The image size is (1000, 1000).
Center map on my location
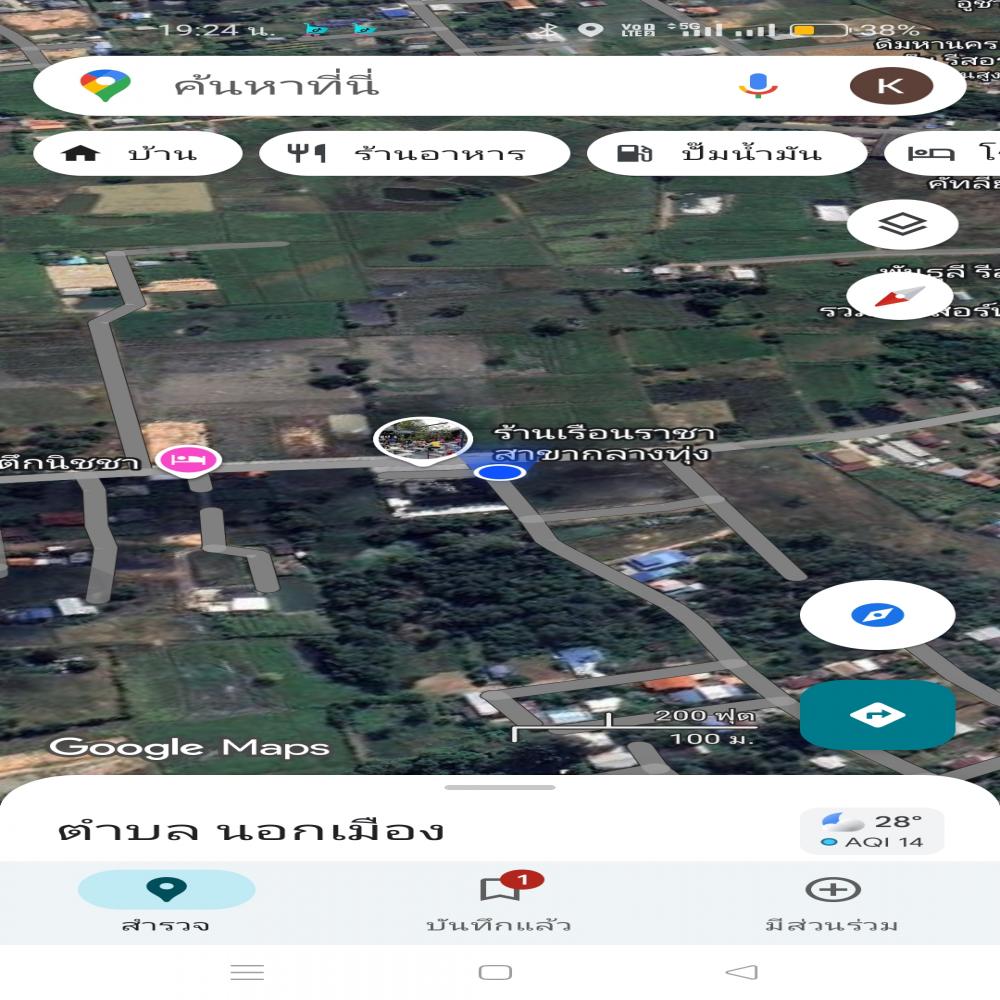pos(877,614)
